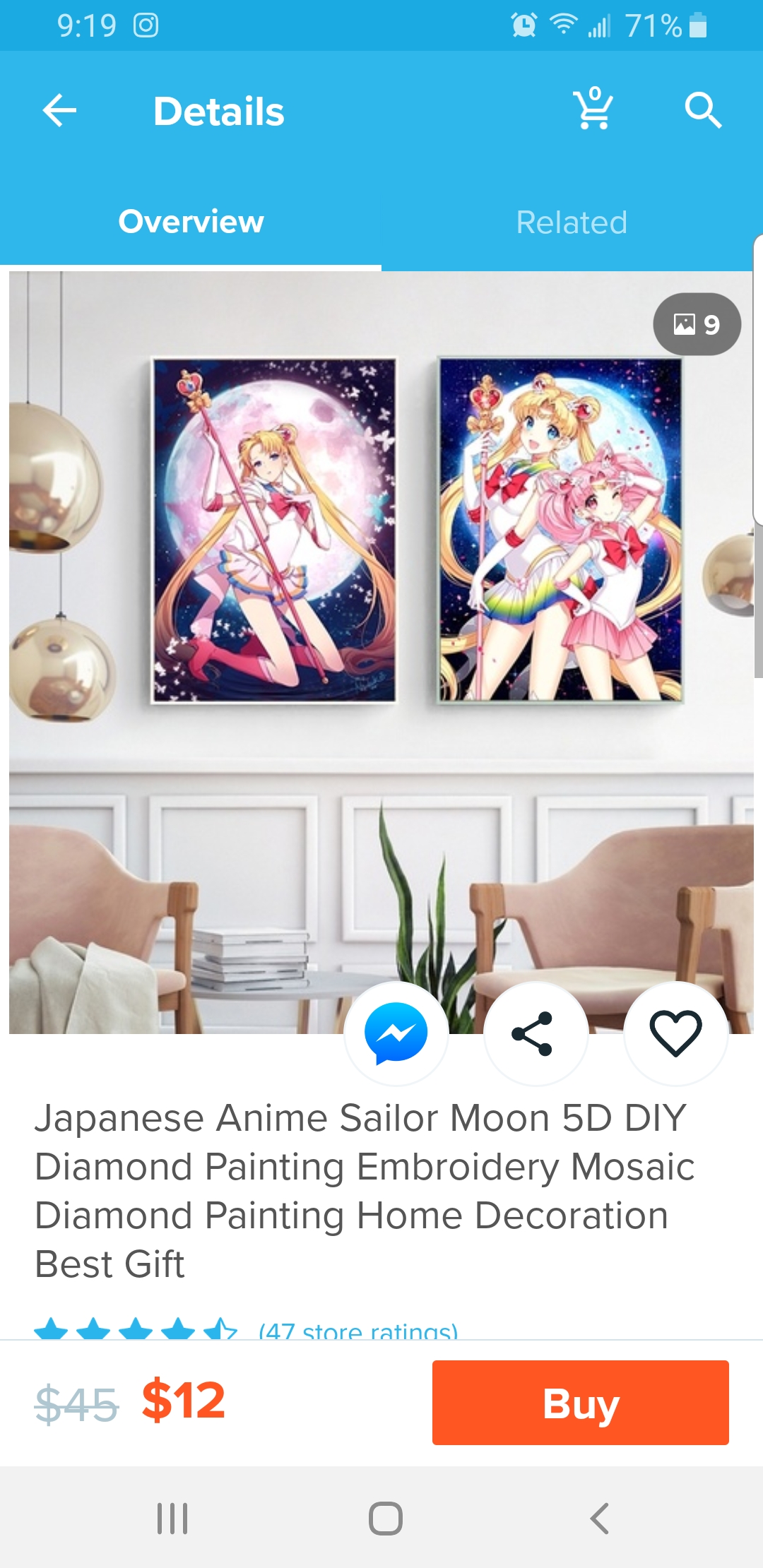The width and height of the screenshot is (763, 1568).
Task: View the 47 store ratings
Action: [358, 1331]
